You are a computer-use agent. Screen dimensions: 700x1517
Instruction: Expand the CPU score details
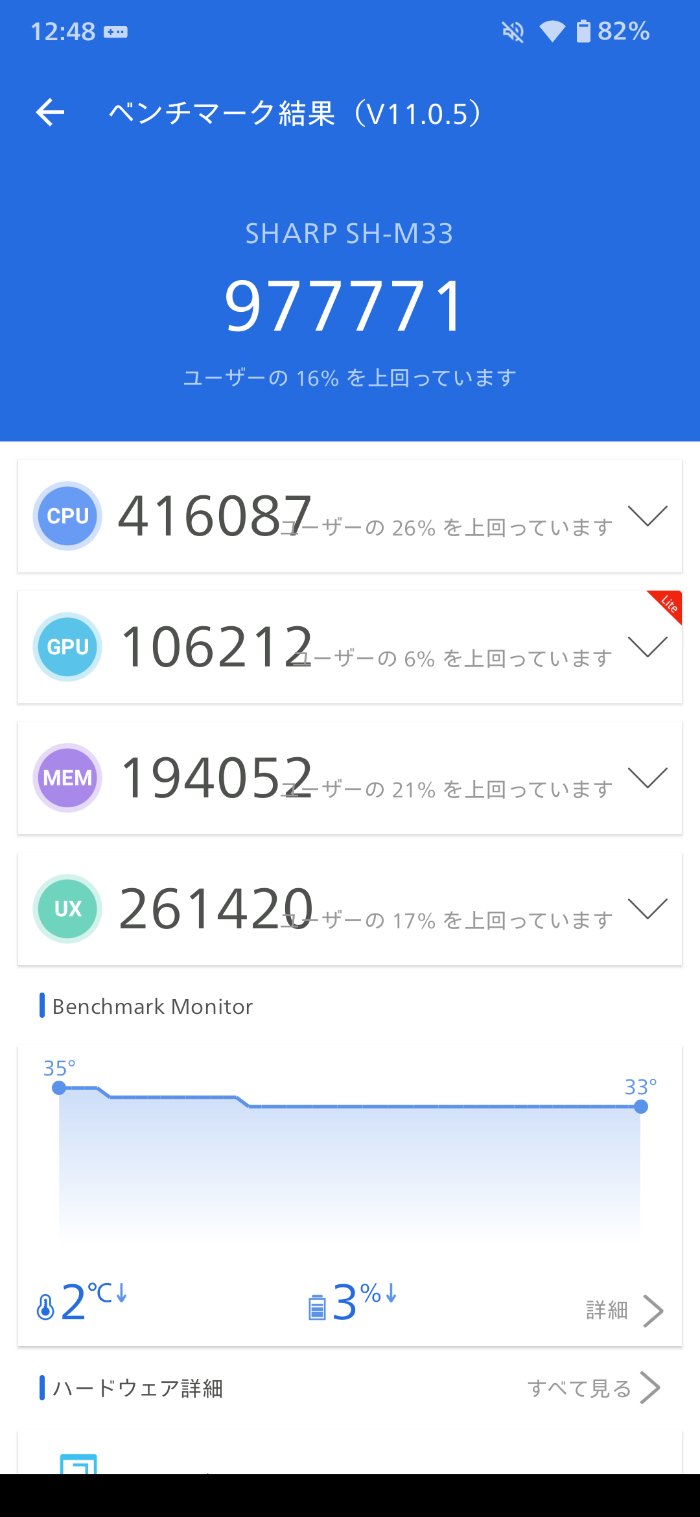(647, 516)
